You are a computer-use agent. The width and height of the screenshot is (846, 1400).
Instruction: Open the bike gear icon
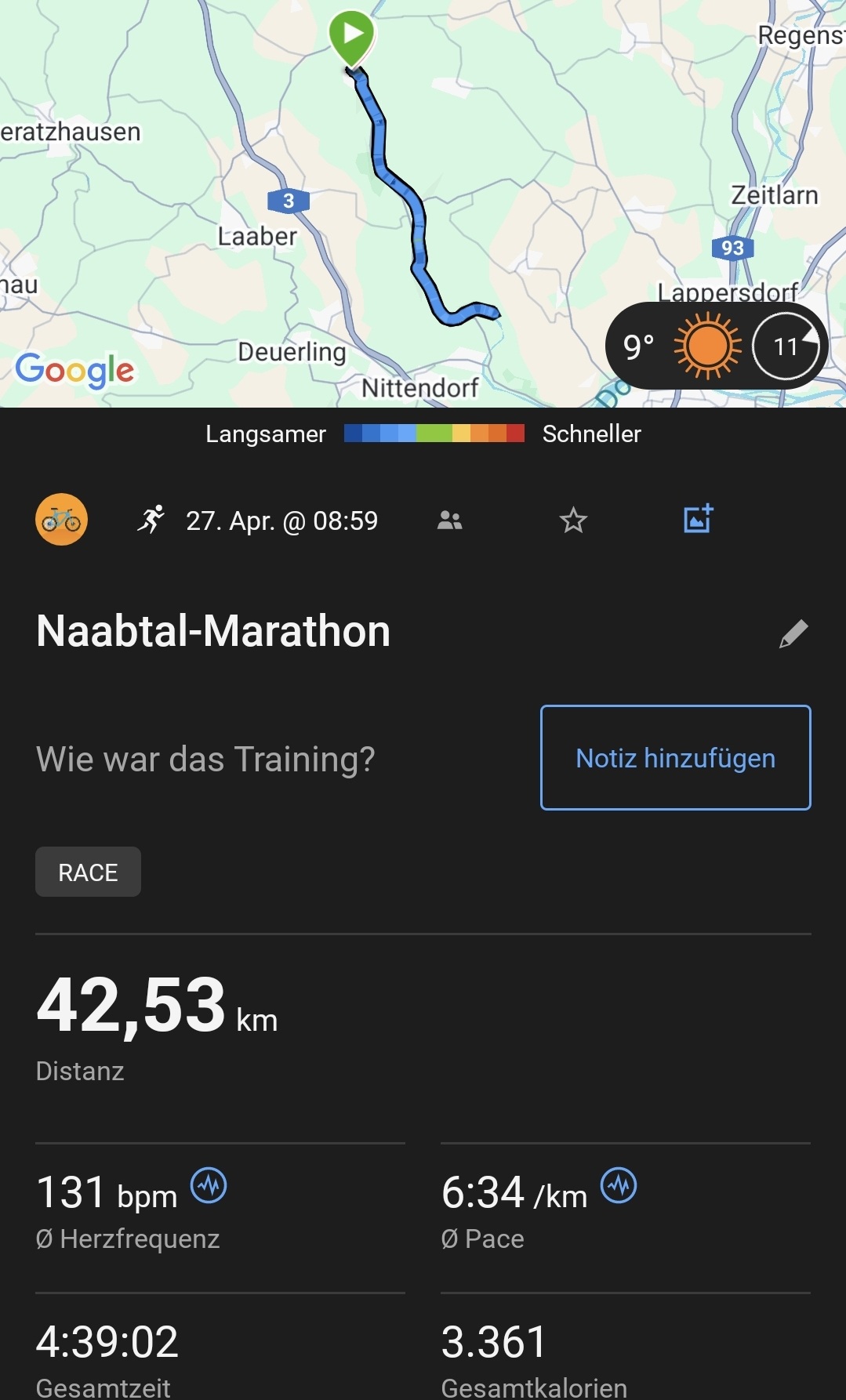pyautogui.click(x=61, y=519)
